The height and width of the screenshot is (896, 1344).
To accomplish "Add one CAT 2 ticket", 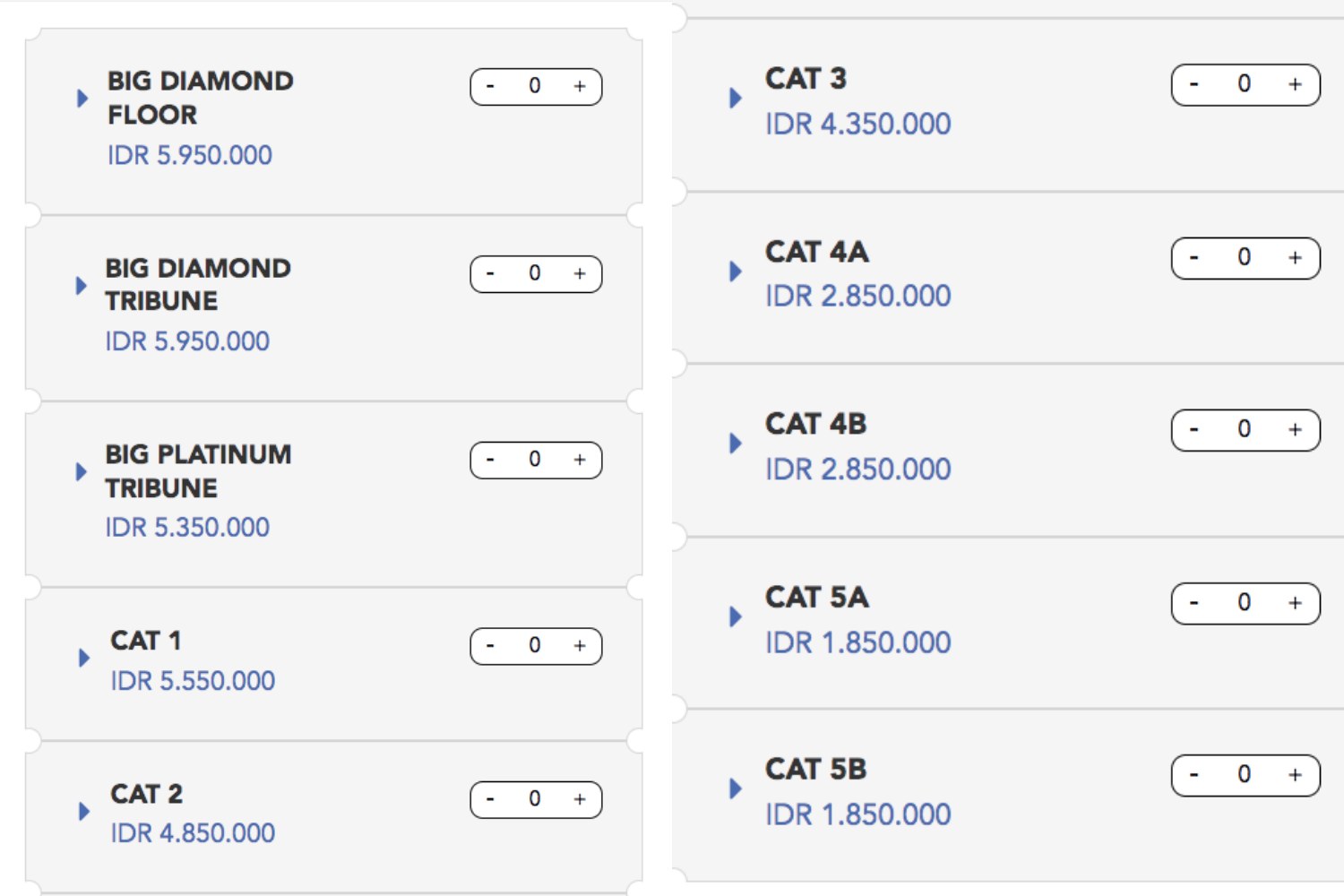I will tap(580, 799).
